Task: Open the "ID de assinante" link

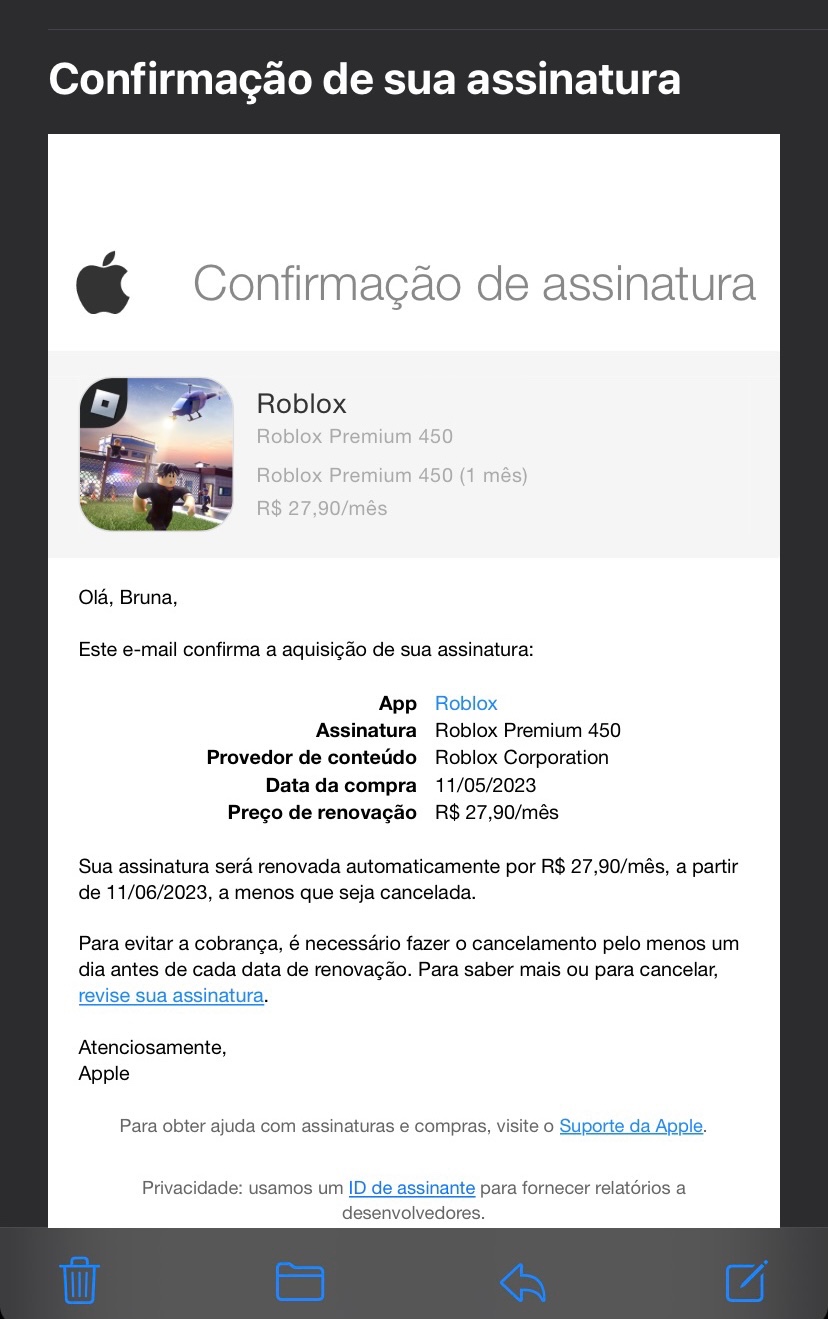Action: pos(411,1188)
